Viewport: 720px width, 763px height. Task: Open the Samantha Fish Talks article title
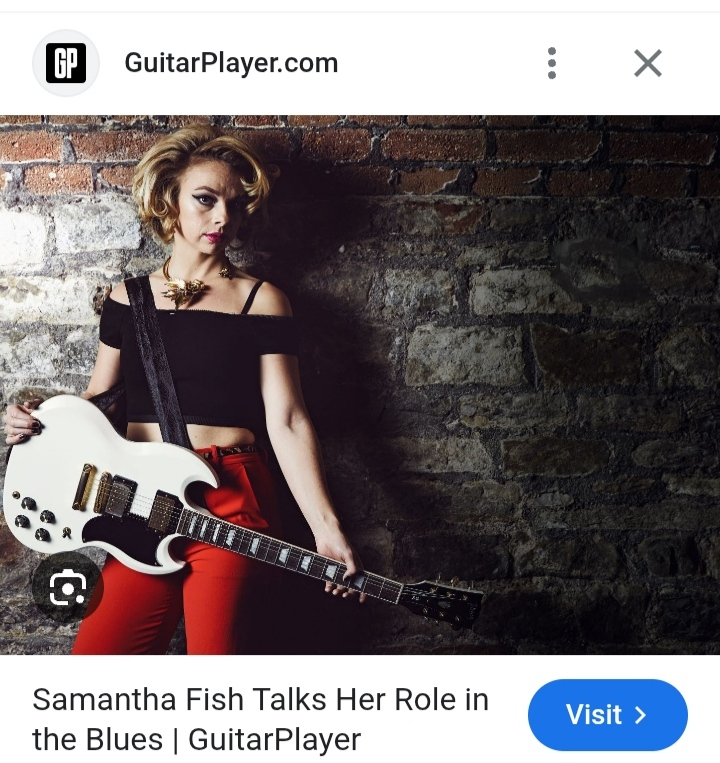click(260, 719)
